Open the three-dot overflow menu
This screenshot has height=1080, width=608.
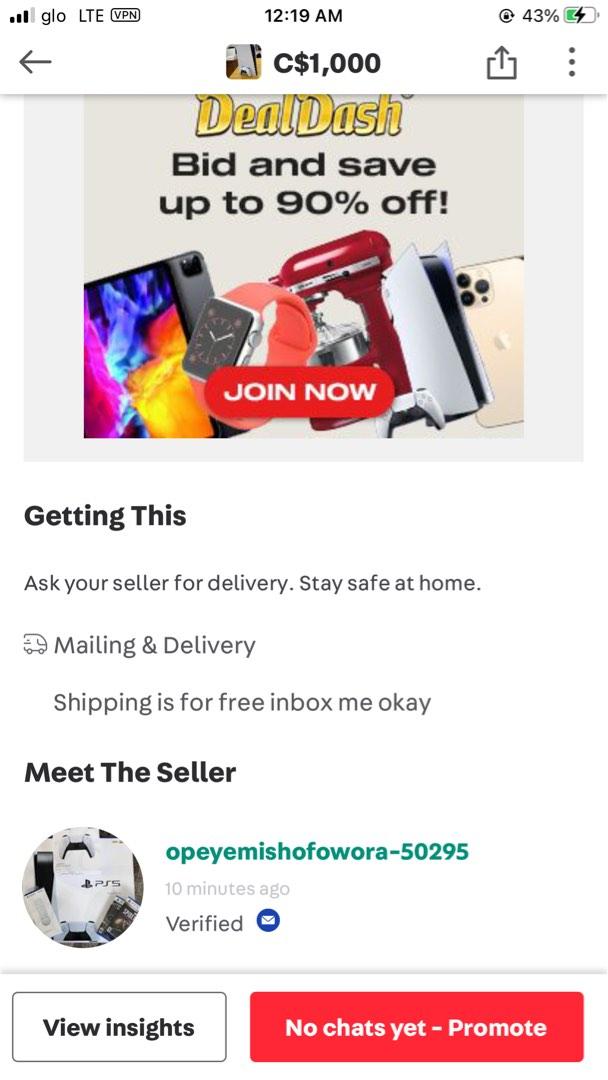pyautogui.click(x=571, y=63)
